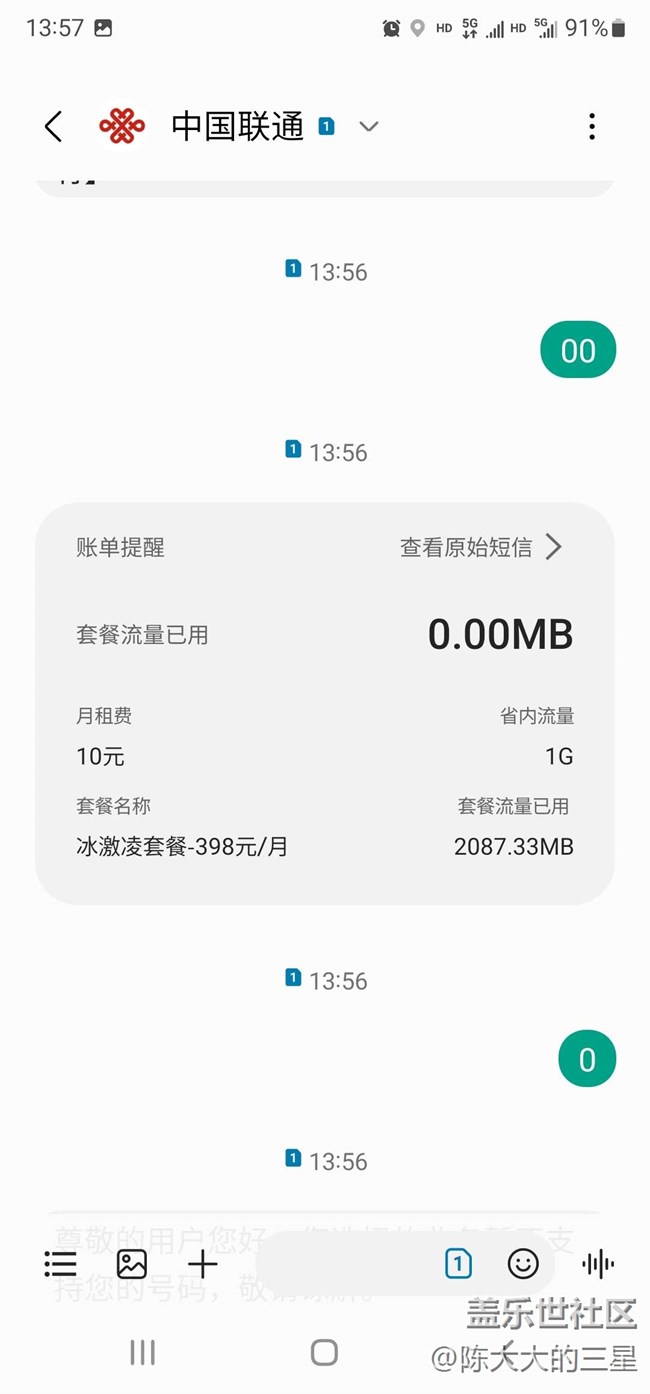The image size is (650, 1394).
Task: Record a voice message
Action: pos(598,1264)
